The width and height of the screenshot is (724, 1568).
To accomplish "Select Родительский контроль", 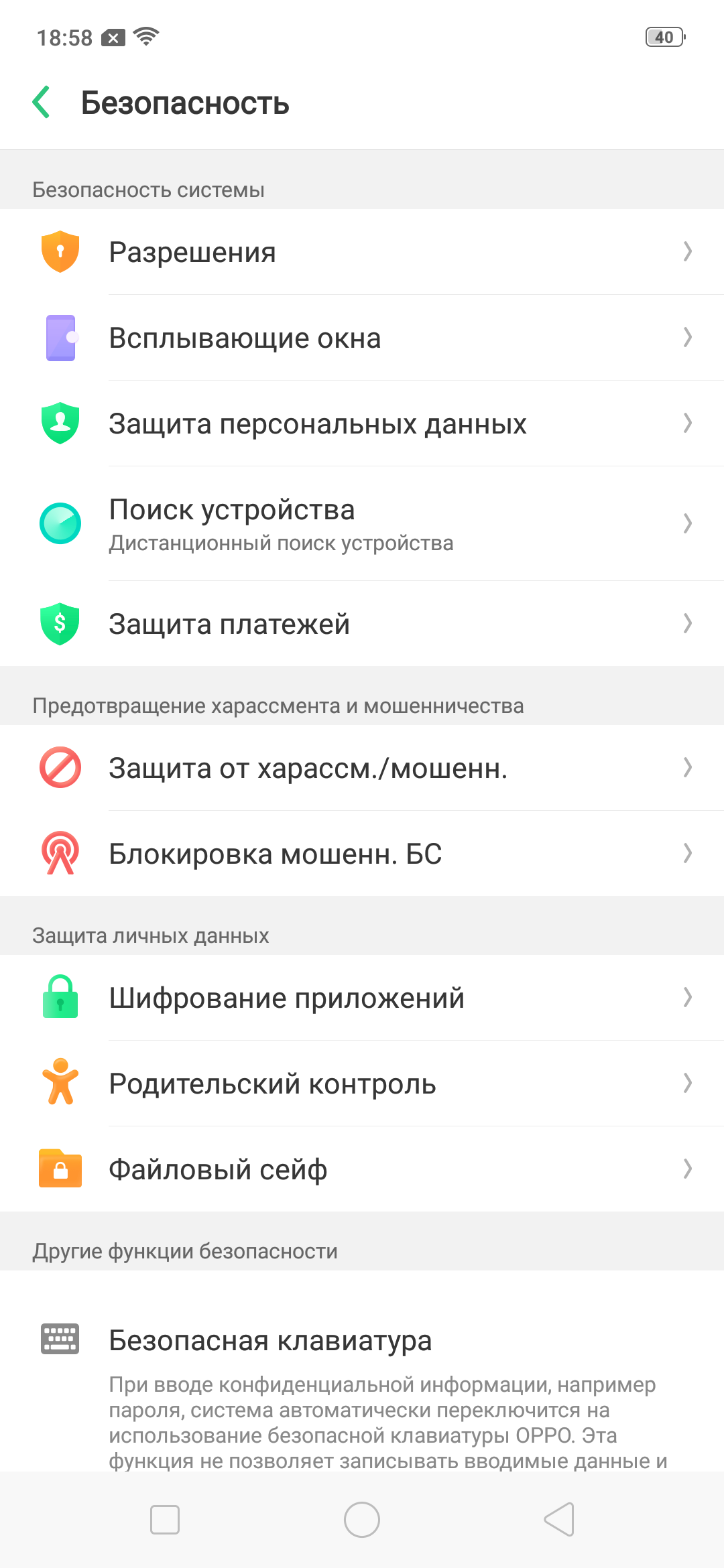I will (362, 1084).
